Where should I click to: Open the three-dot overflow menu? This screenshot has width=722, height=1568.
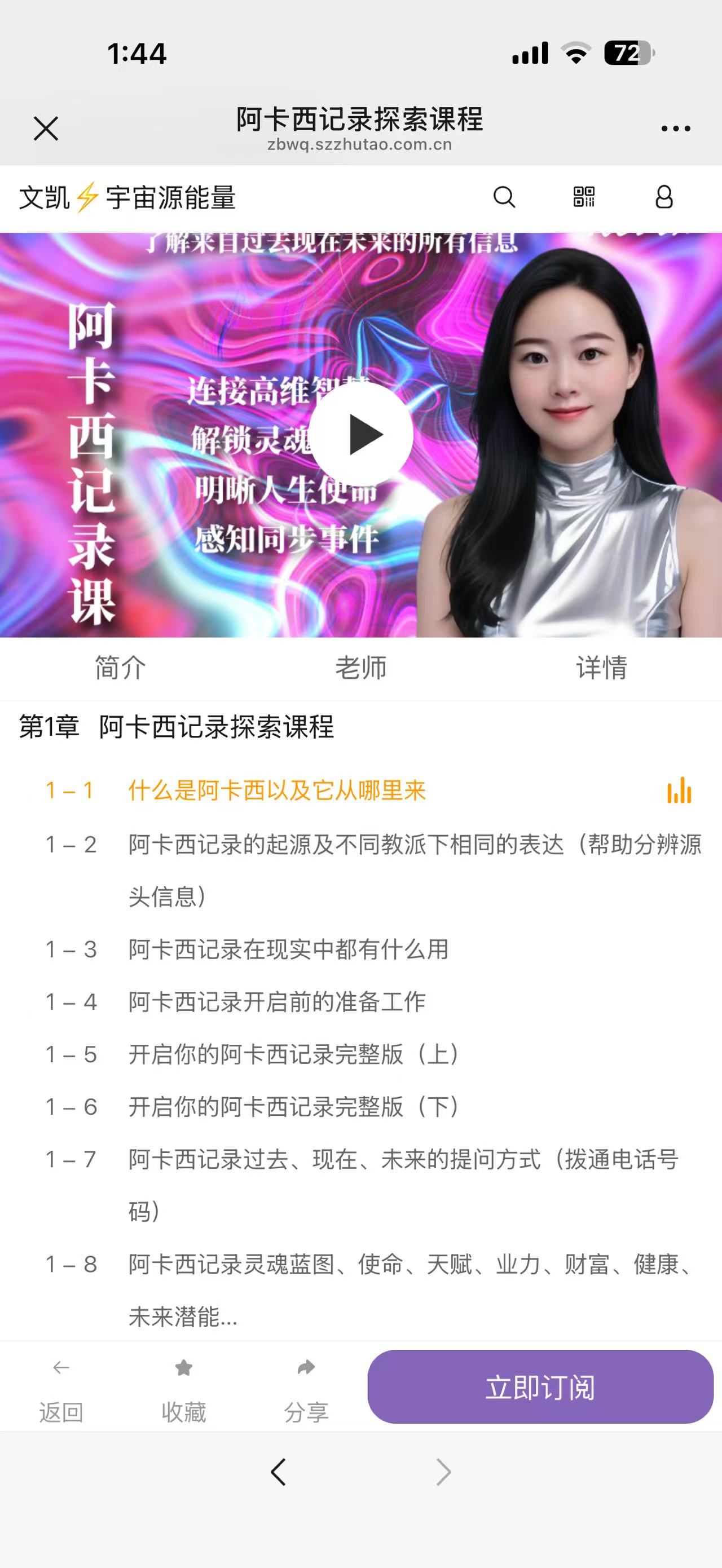[x=675, y=129]
